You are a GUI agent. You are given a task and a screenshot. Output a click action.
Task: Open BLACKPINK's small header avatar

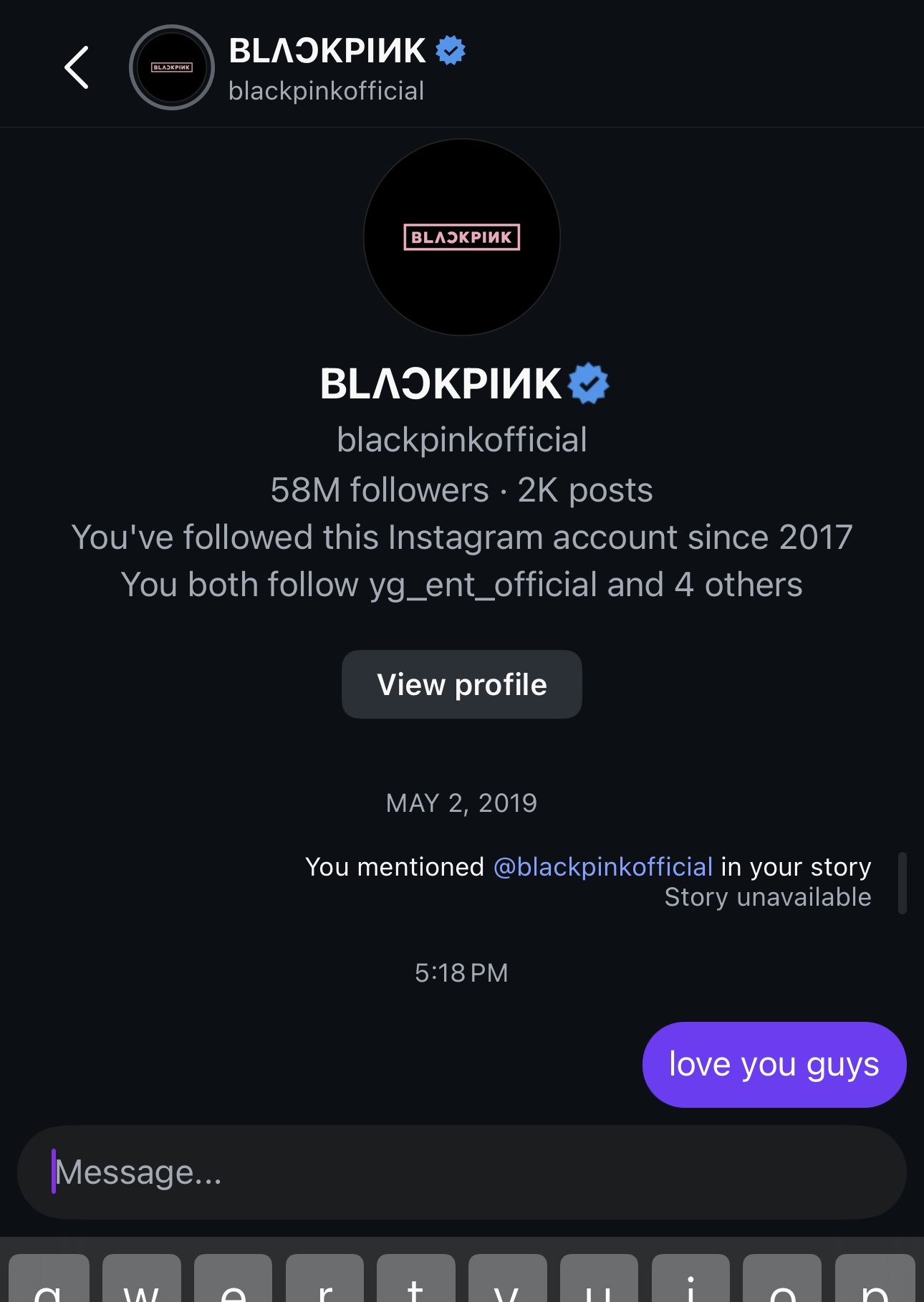(171, 67)
